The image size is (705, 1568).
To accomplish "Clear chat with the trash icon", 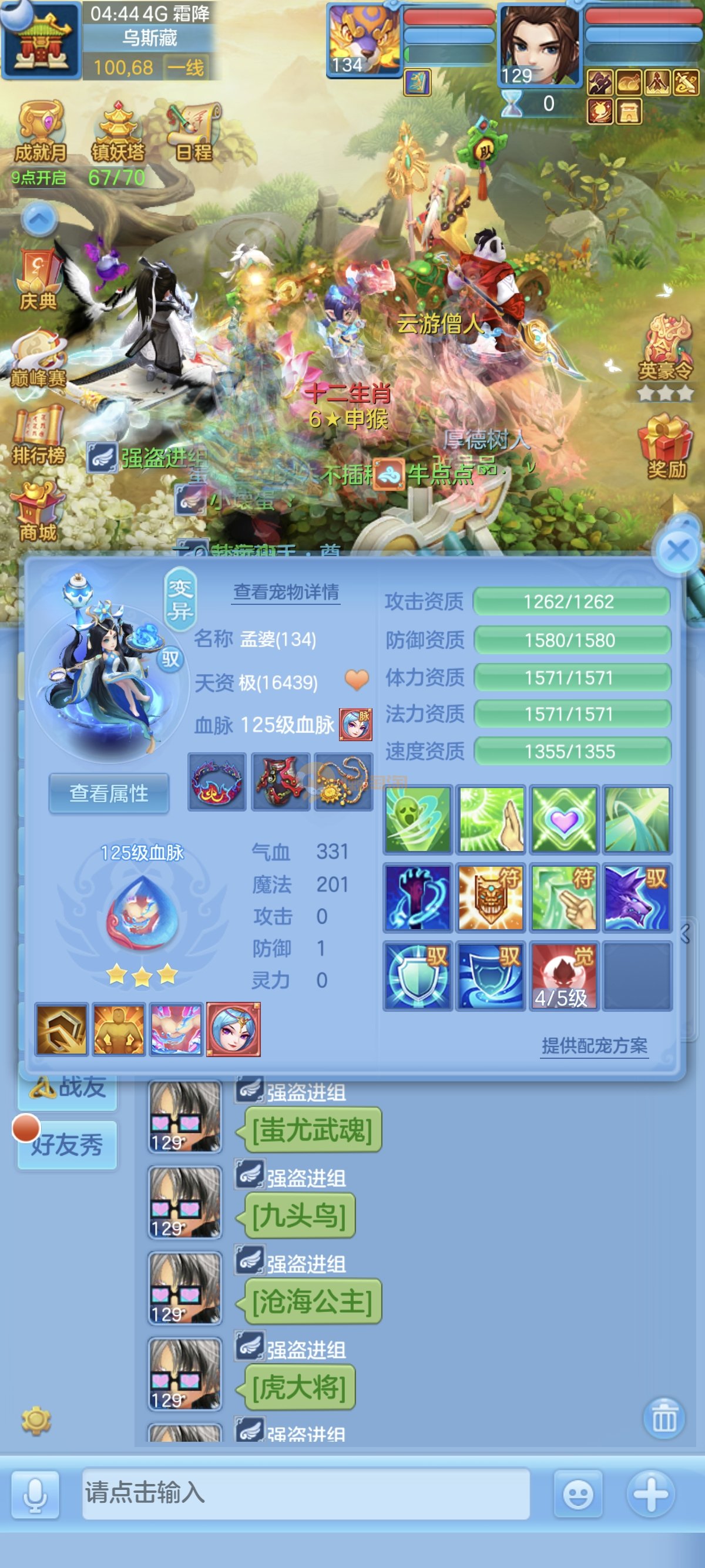I will point(664,1418).
